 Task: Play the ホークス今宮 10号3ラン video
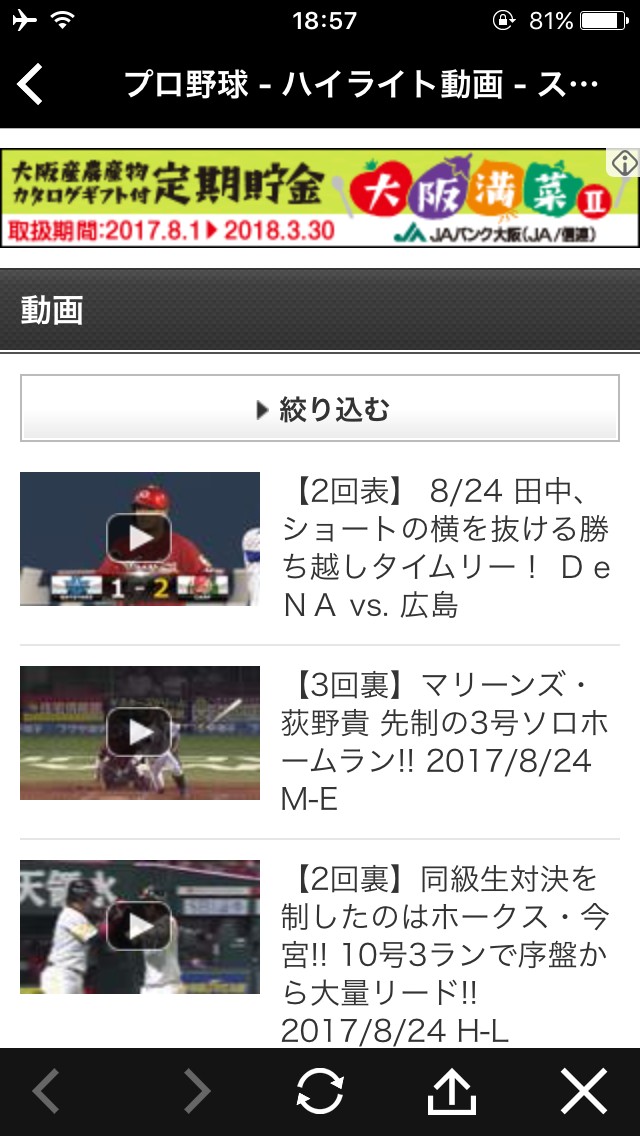(x=140, y=927)
